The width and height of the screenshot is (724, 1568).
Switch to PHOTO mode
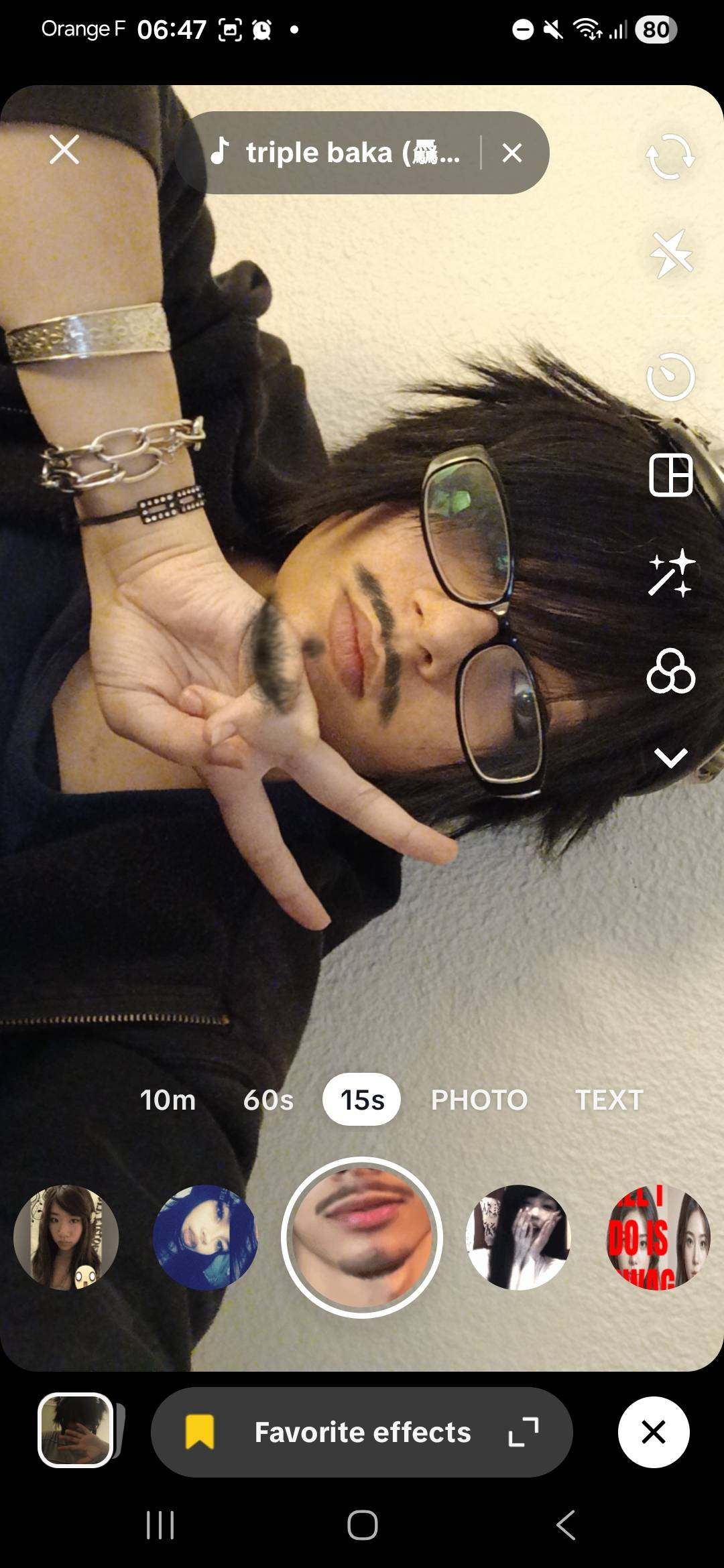click(479, 1100)
